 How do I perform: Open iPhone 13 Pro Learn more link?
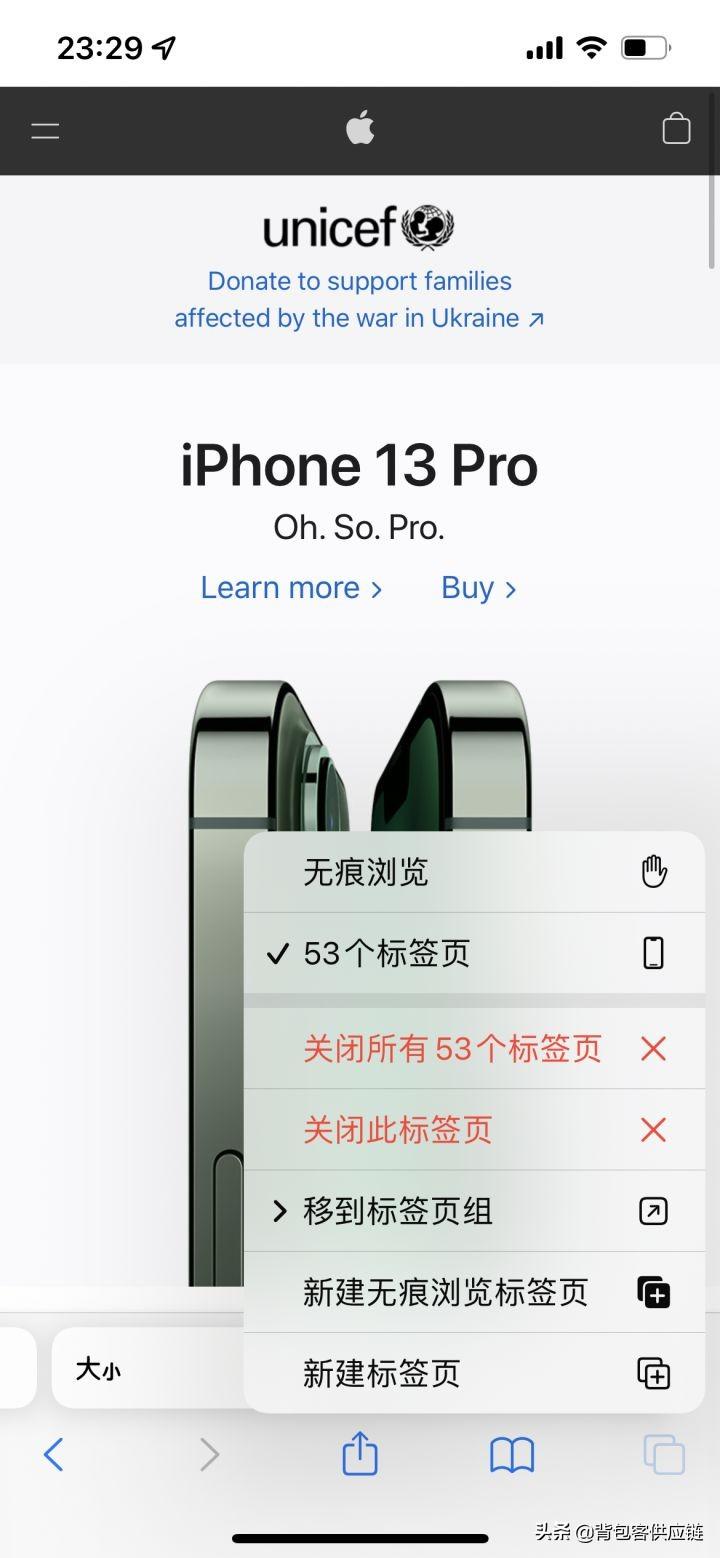coord(291,588)
